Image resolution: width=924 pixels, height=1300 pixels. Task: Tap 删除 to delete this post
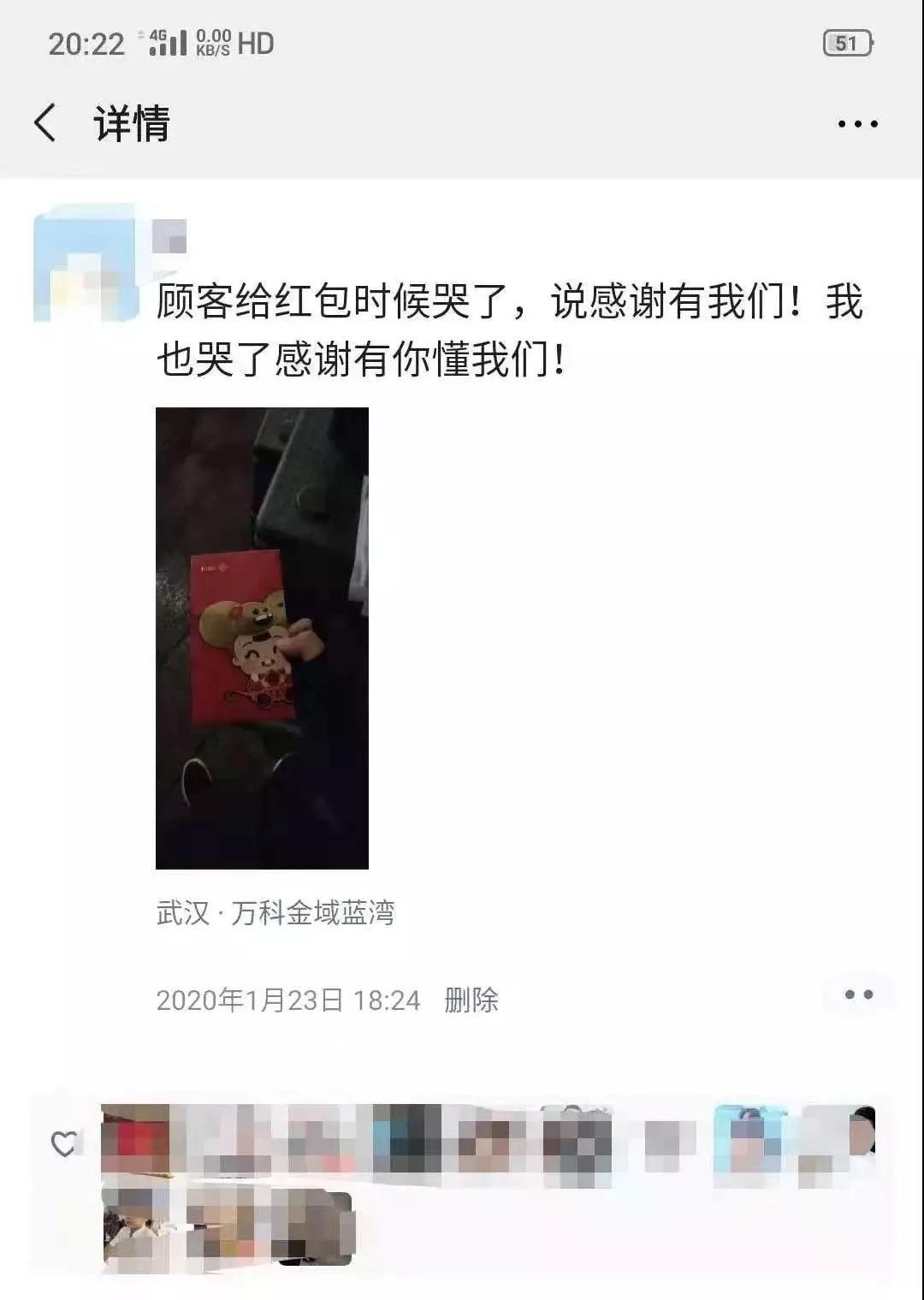tap(471, 1000)
